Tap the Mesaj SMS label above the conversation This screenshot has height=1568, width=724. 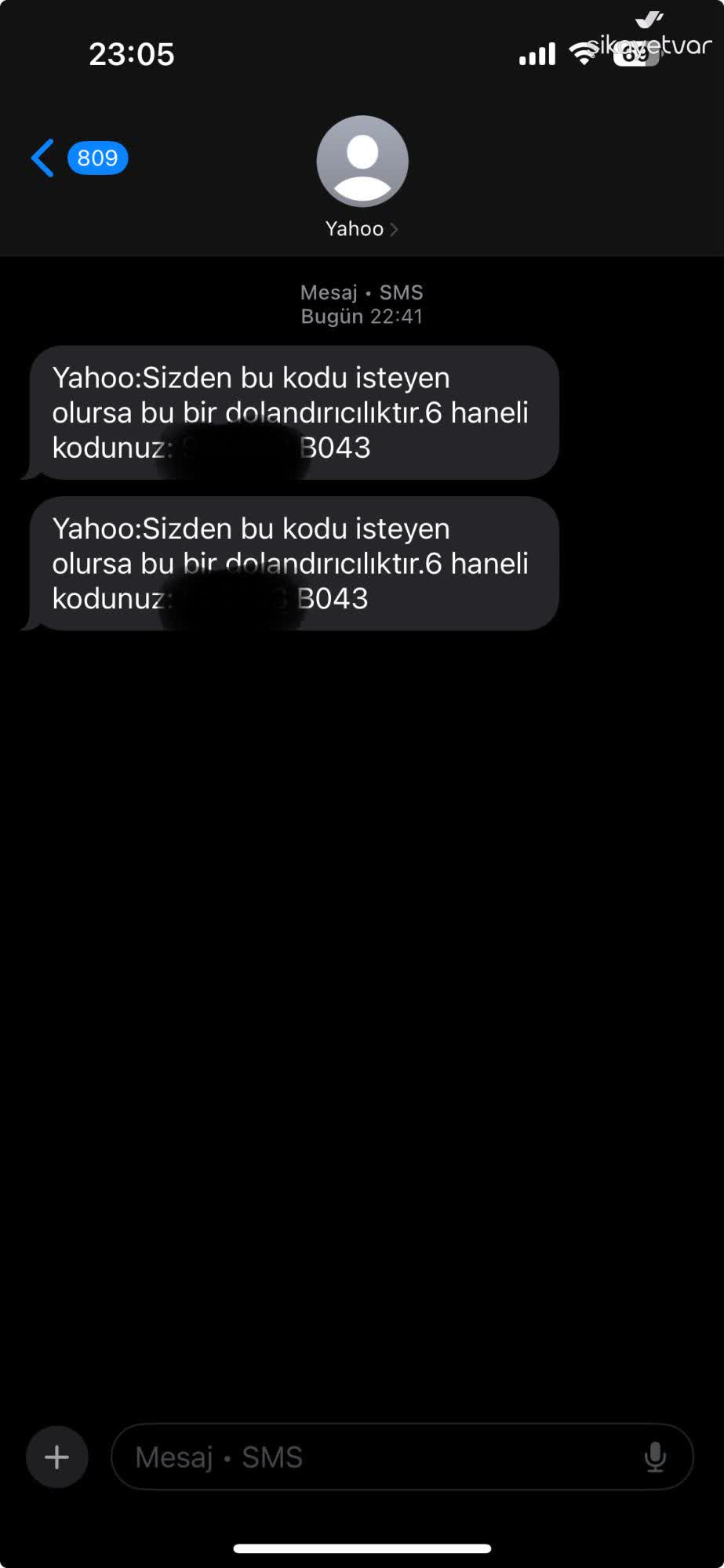tap(362, 292)
